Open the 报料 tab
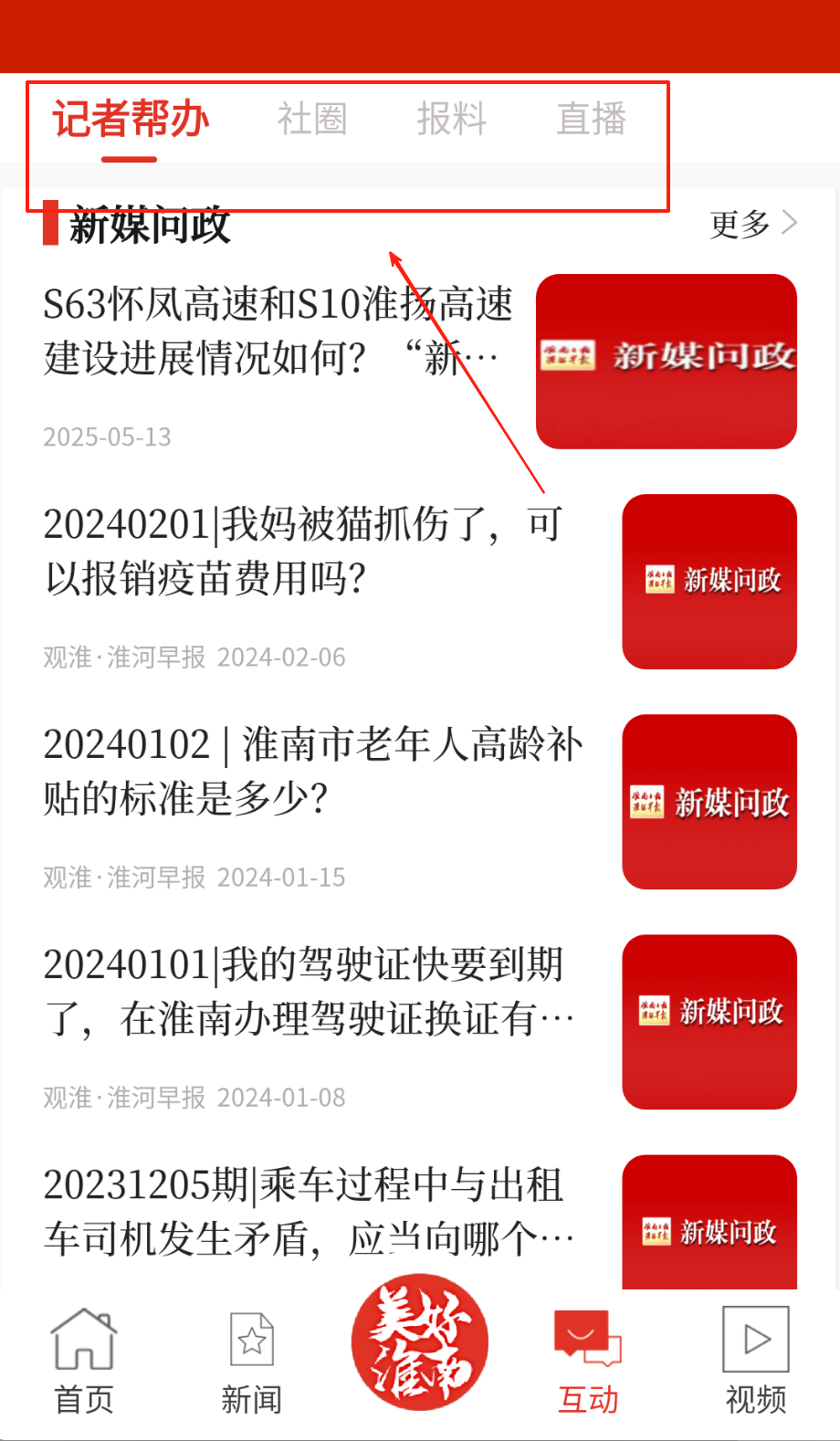Viewport: 840px width, 1441px height. click(x=452, y=120)
